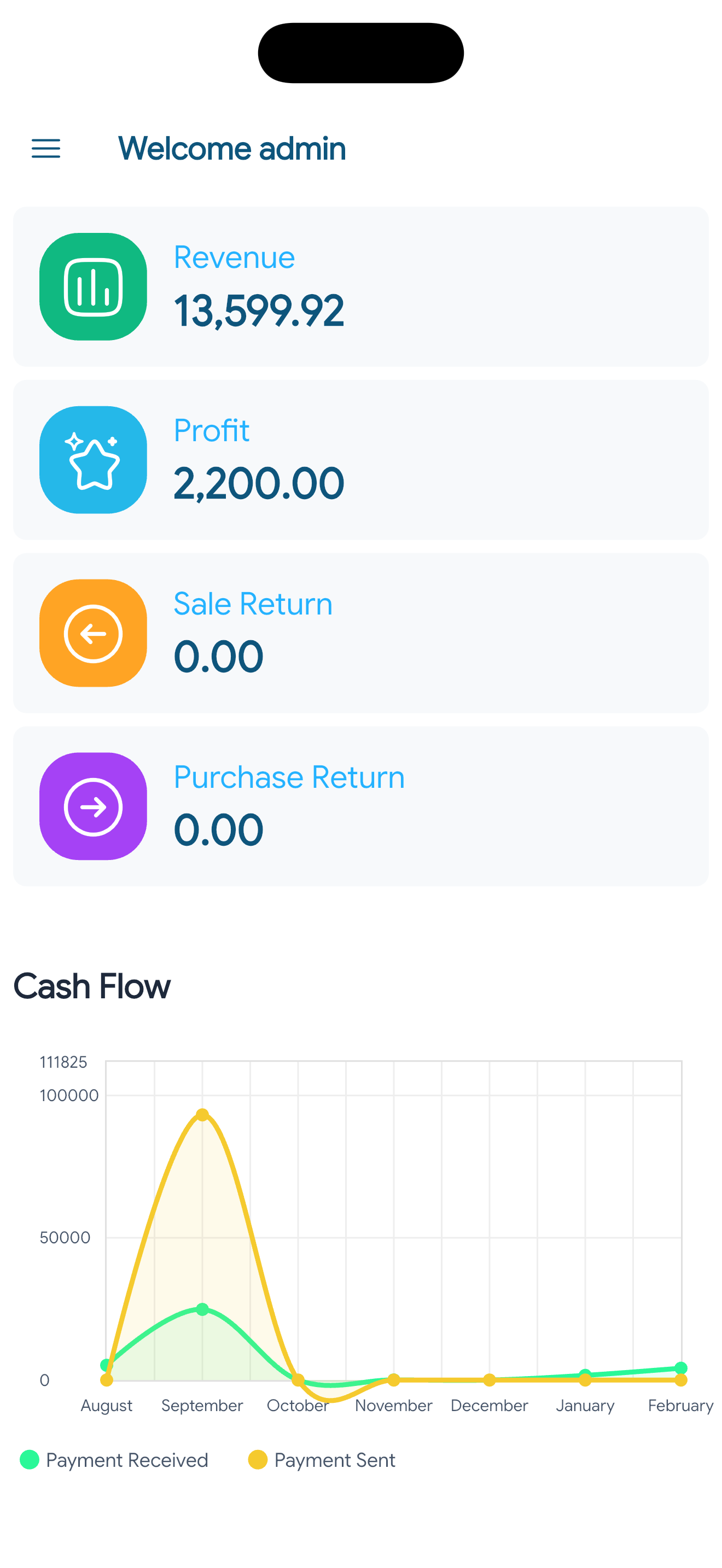This screenshot has height=1568, width=722.
Task: Click the Payment Received green legend dot
Action: 29,1460
